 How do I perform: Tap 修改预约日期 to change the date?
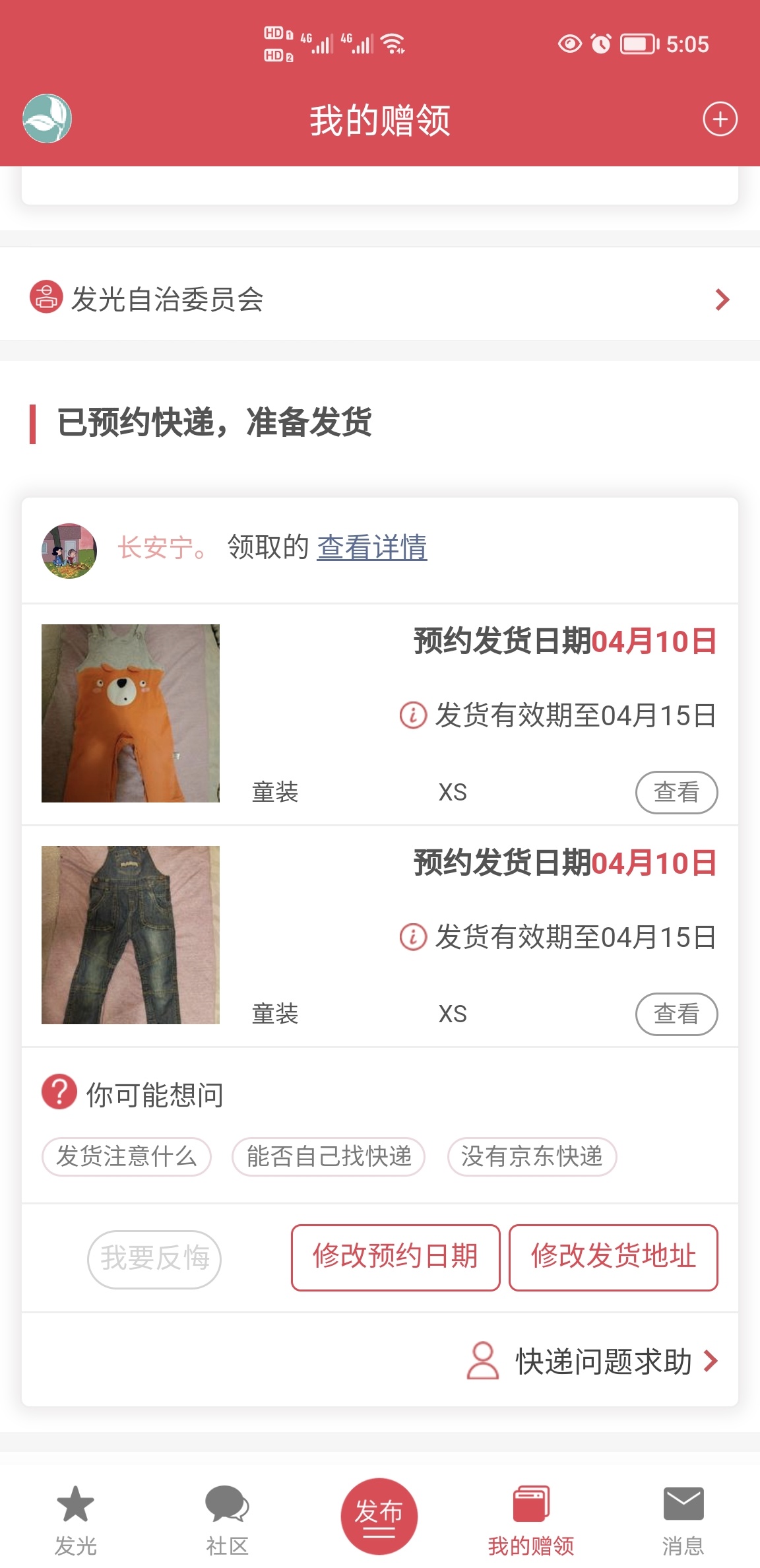395,1257
